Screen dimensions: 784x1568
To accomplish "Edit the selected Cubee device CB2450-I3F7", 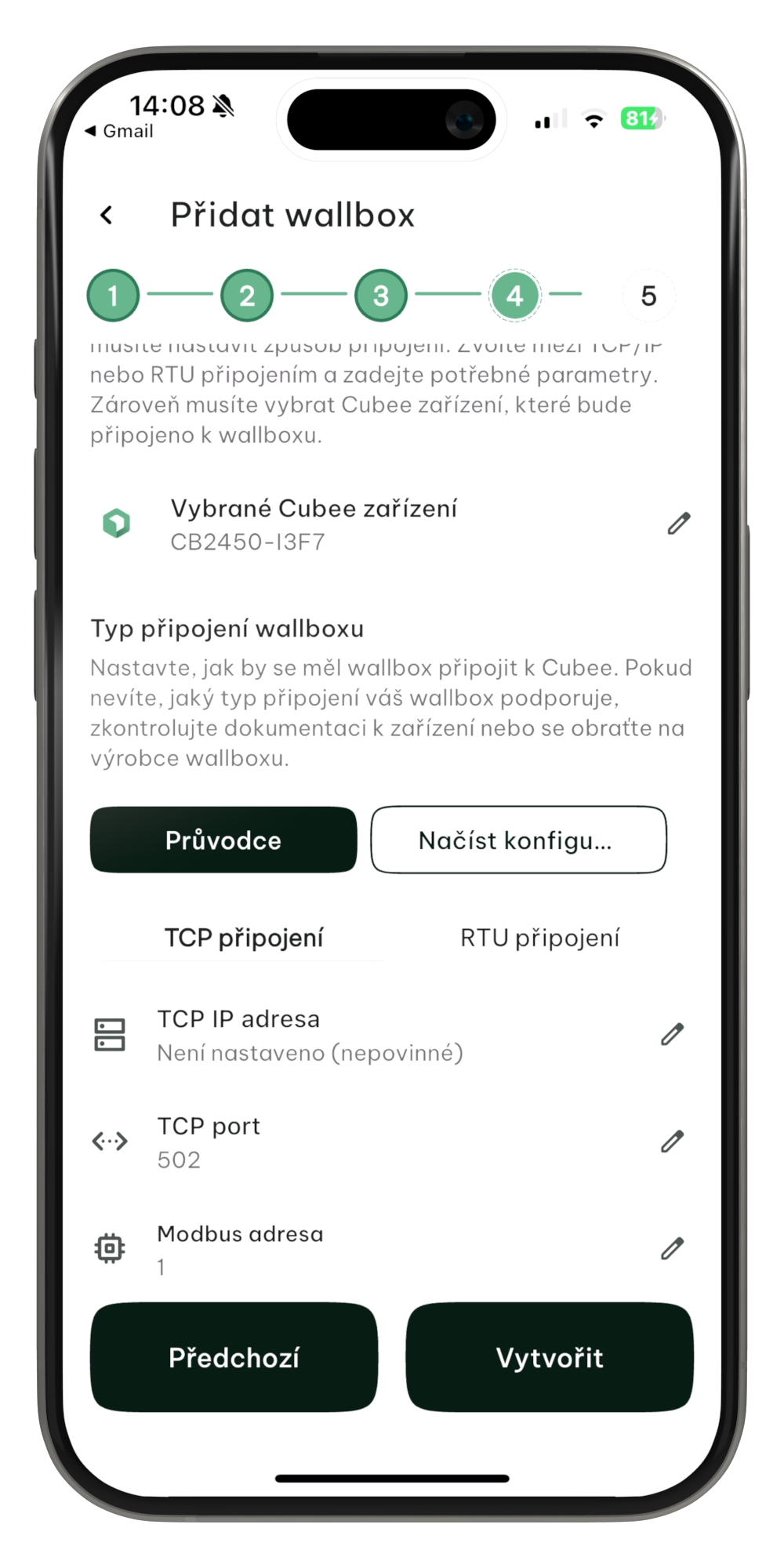I will [x=678, y=524].
